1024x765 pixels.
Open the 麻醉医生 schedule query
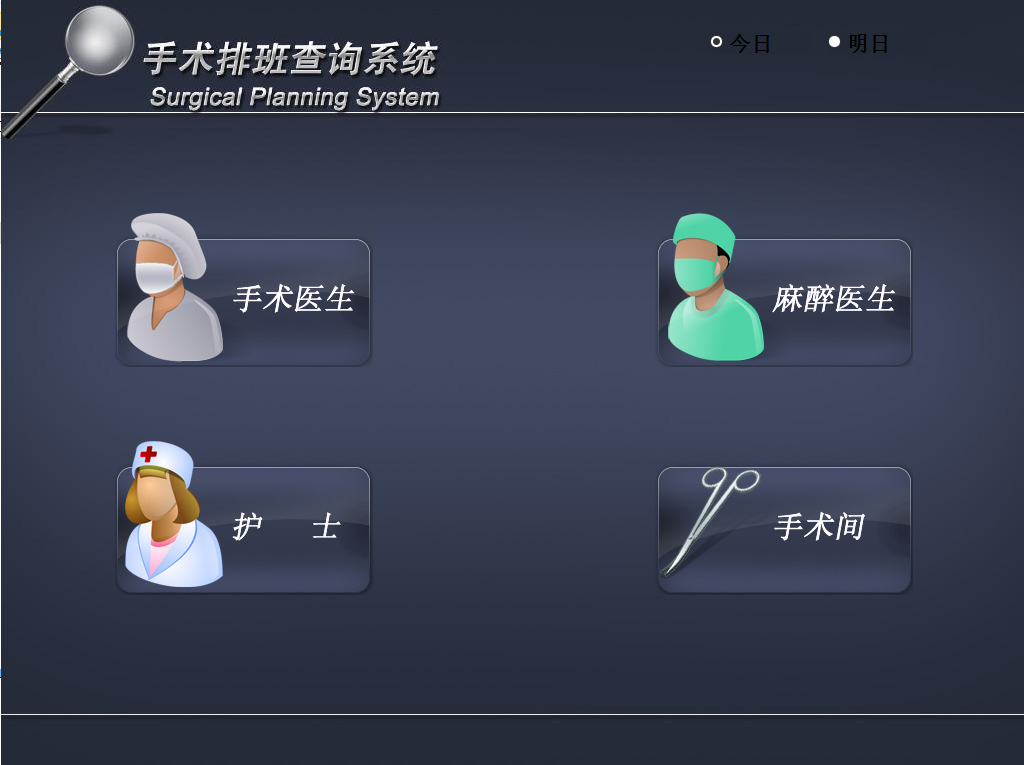coord(784,301)
